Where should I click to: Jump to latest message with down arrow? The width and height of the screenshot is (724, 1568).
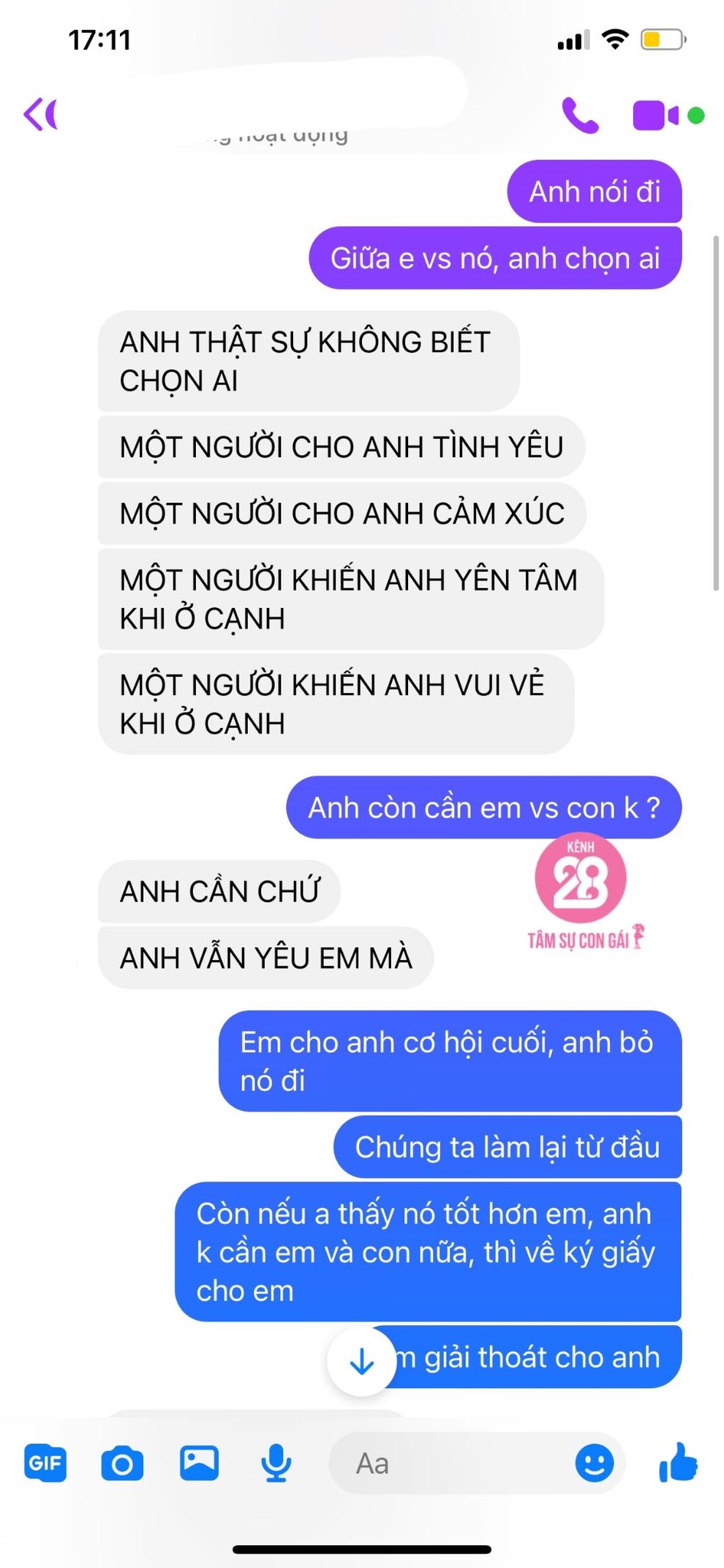361,1362
